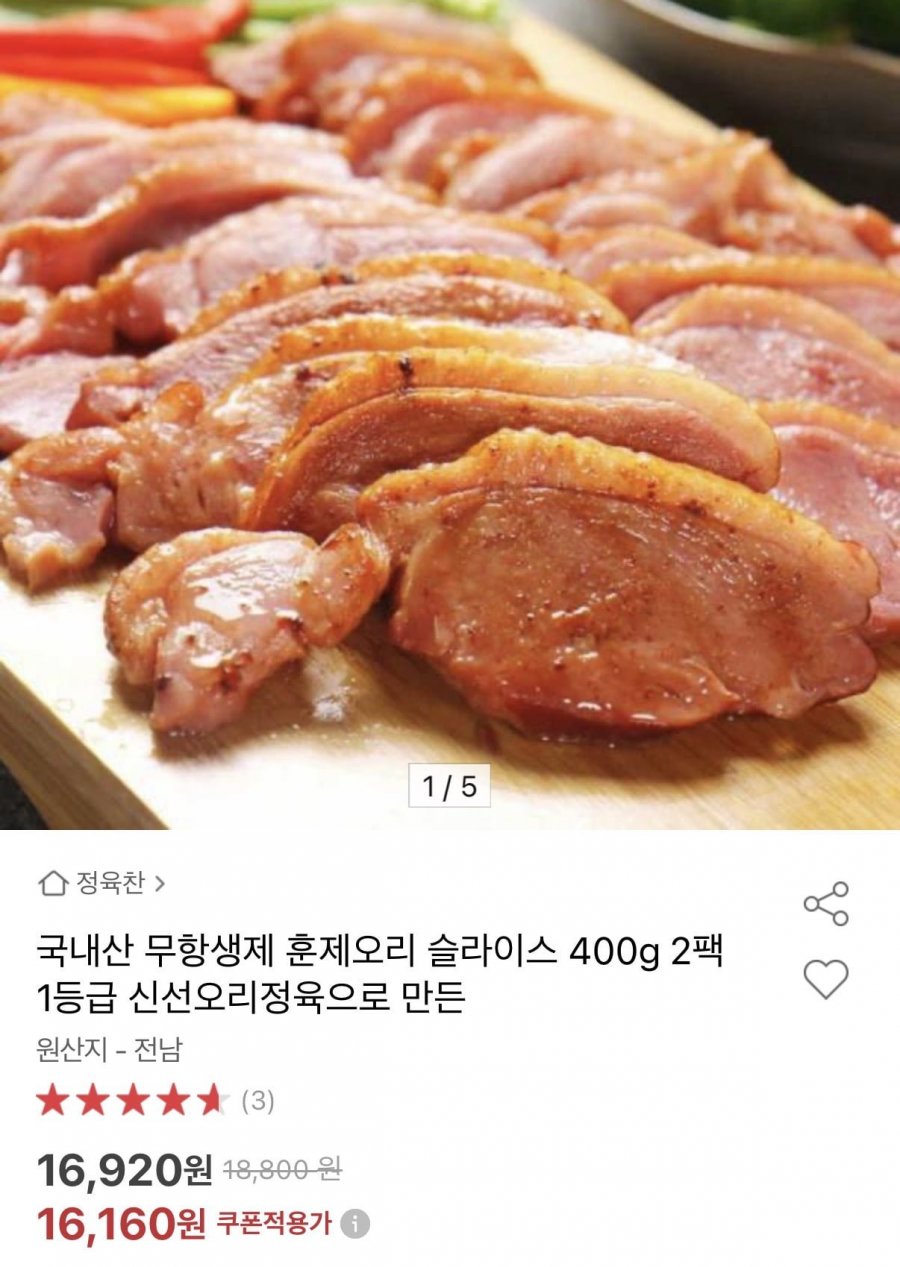Viewport: 900px width, 1267px height.
Task: Share this smoked duck product
Action: tap(826, 904)
